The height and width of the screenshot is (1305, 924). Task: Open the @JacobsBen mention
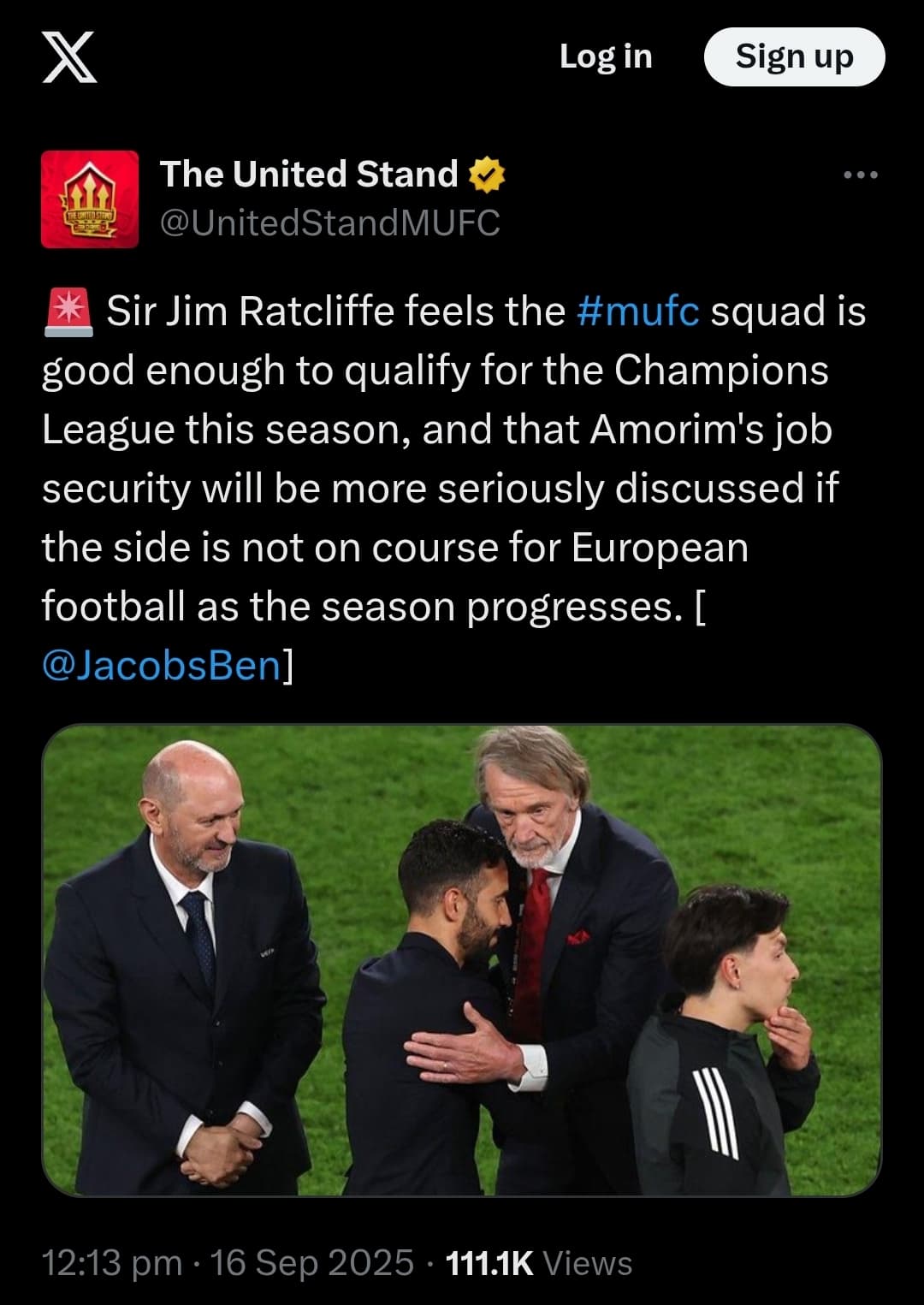click(162, 665)
